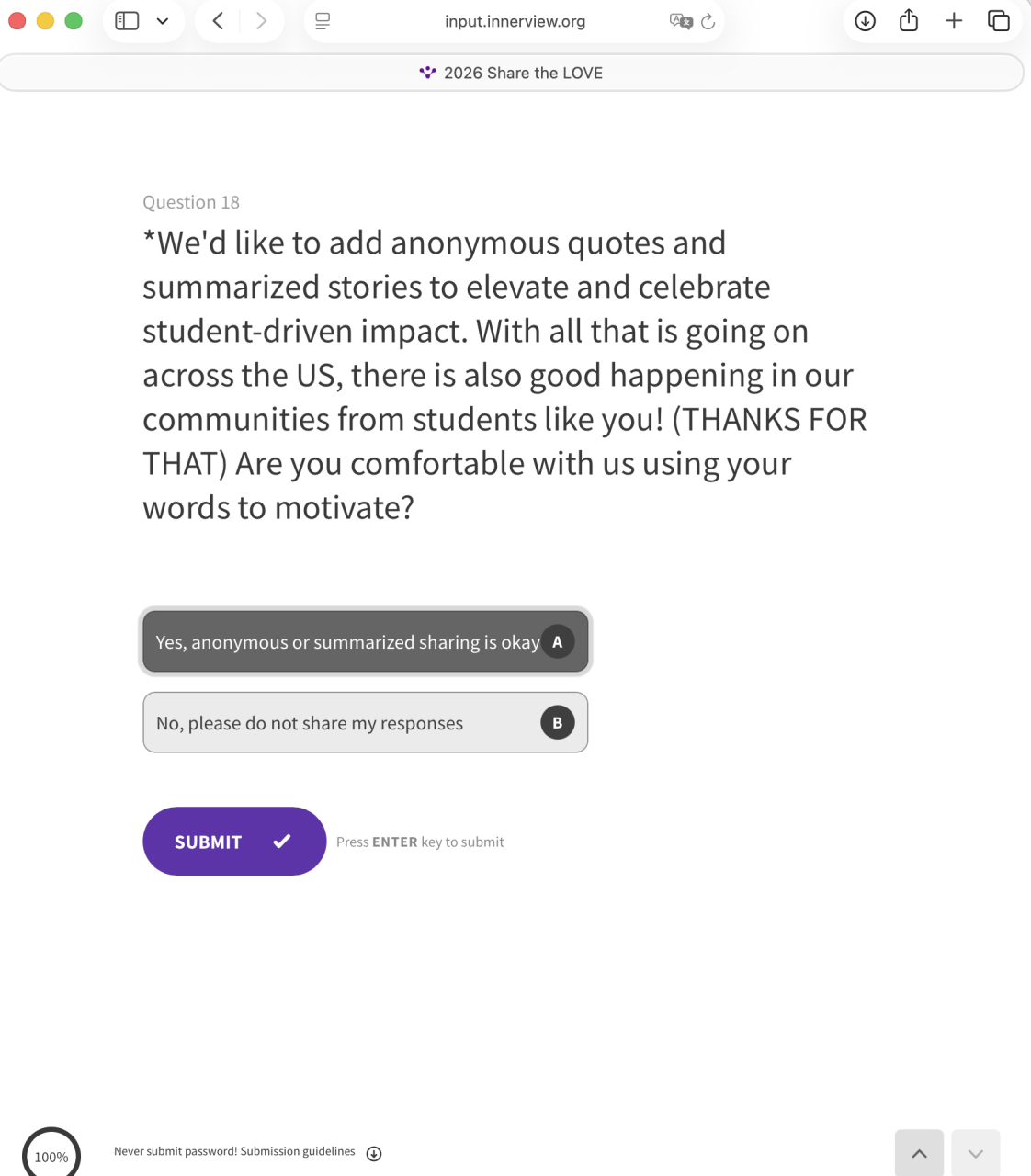Go to the next question with down arrow

pos(975,1153)
